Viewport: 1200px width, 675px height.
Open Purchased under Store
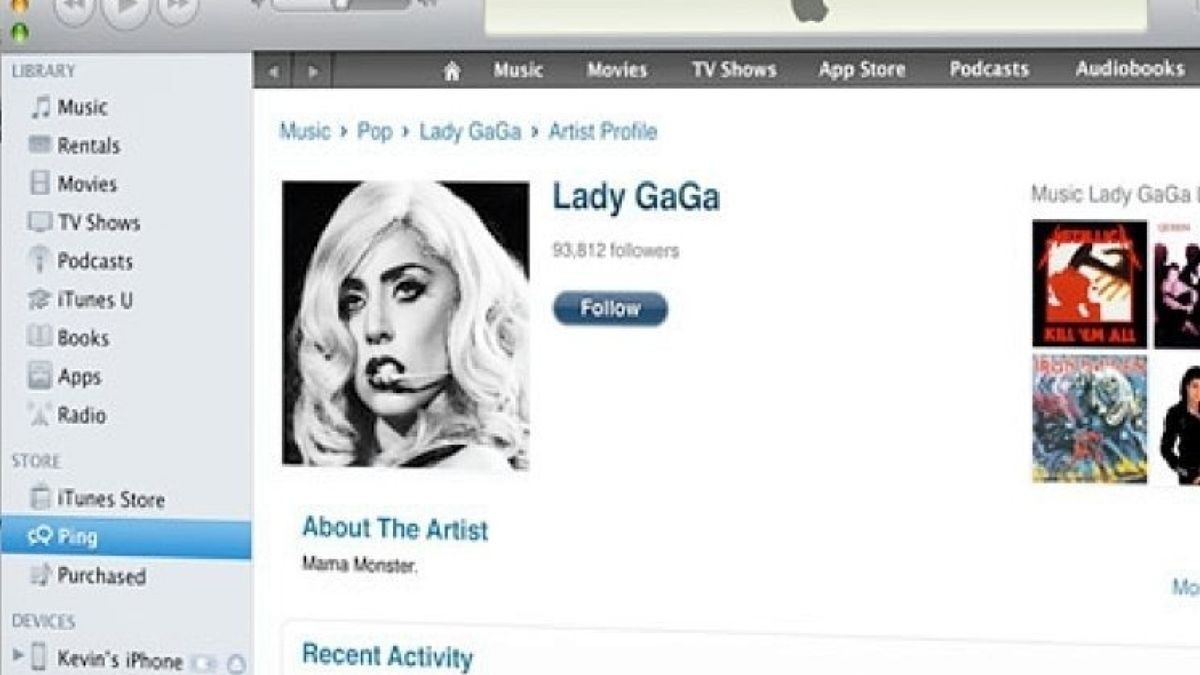[100, 576]
